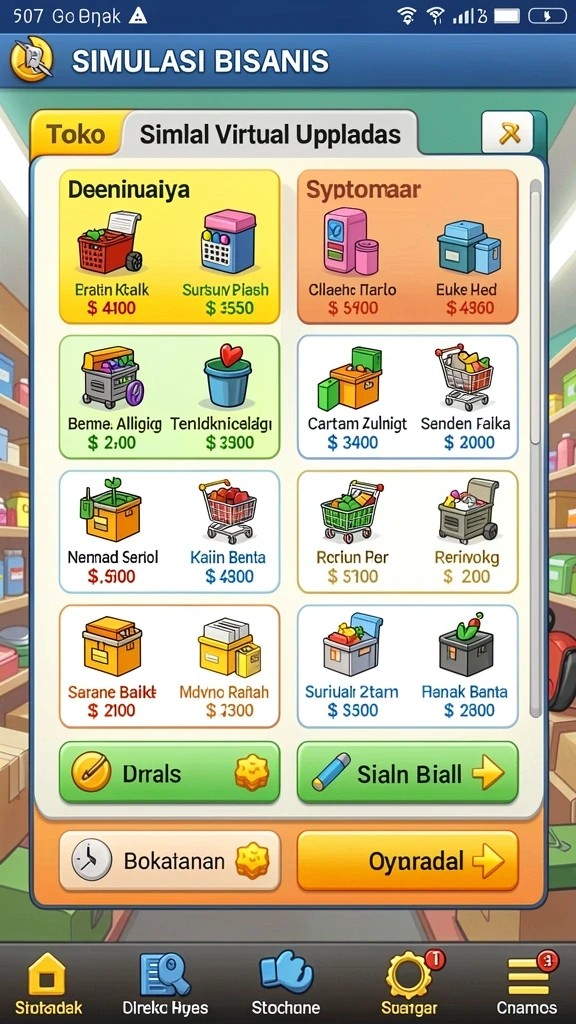Tap the green Drrals button
Viewport: 576px width, 1024px height.
(x=169, y=773)
